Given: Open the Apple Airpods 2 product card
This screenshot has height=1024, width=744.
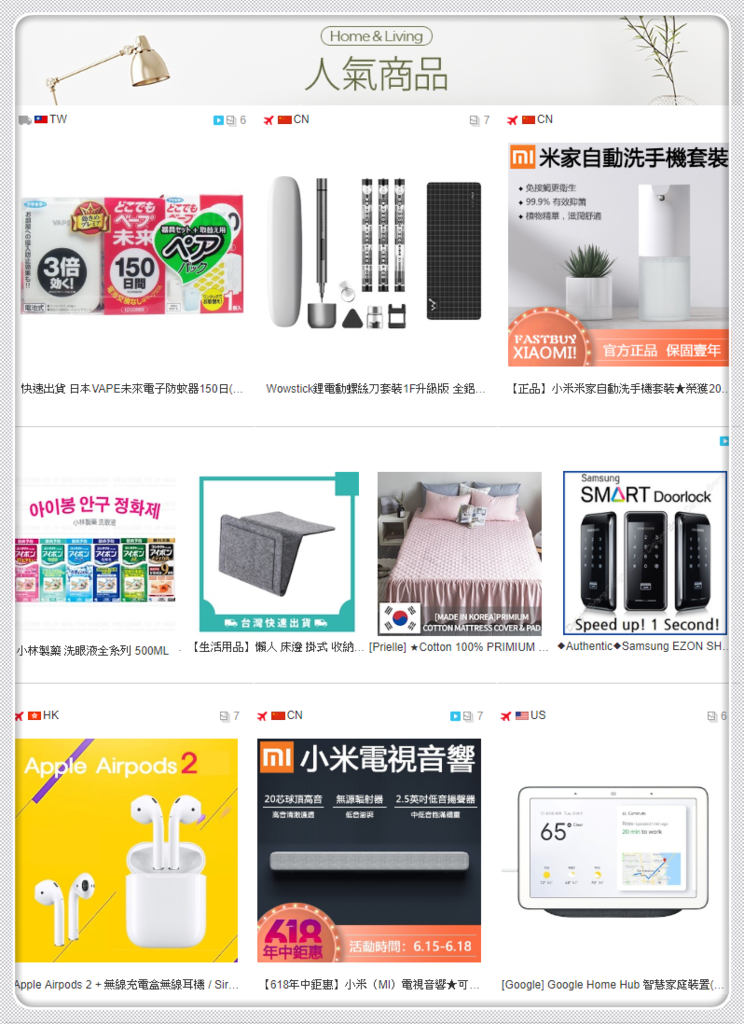Looking at the screenshot, I should (127, 850).
